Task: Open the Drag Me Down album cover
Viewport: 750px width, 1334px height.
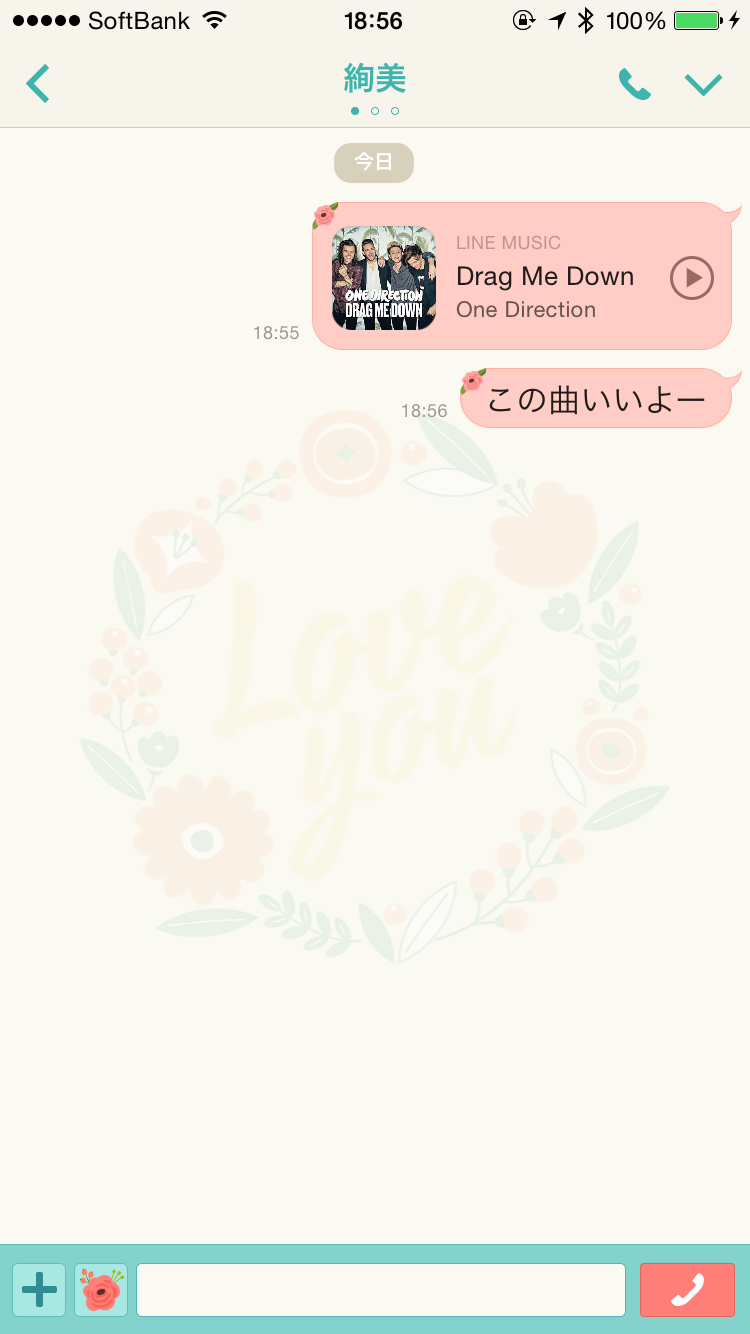Action: pyautogui.click(x=384, y=278)
